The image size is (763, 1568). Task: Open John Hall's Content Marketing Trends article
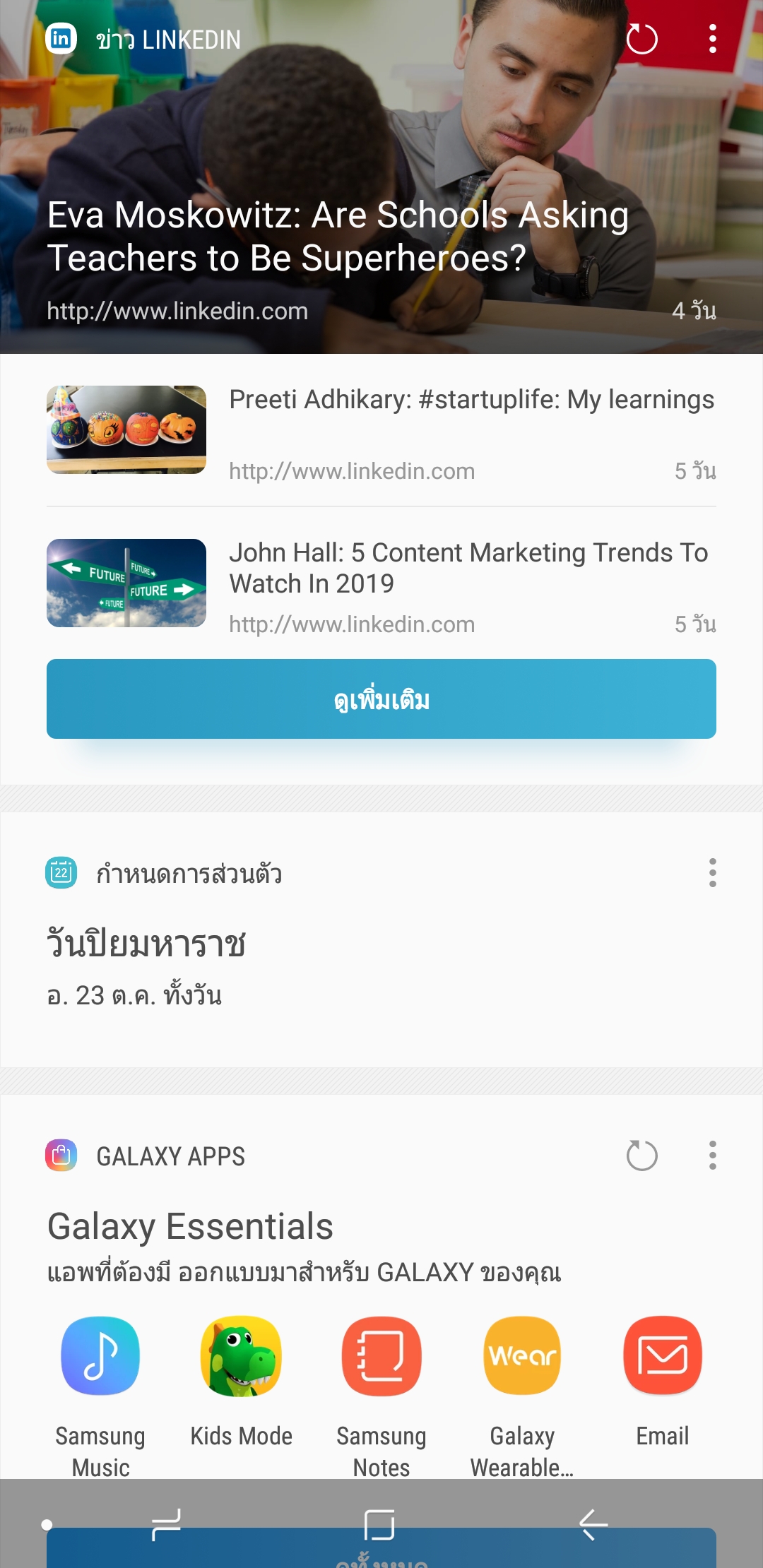(x=468, y=568)
